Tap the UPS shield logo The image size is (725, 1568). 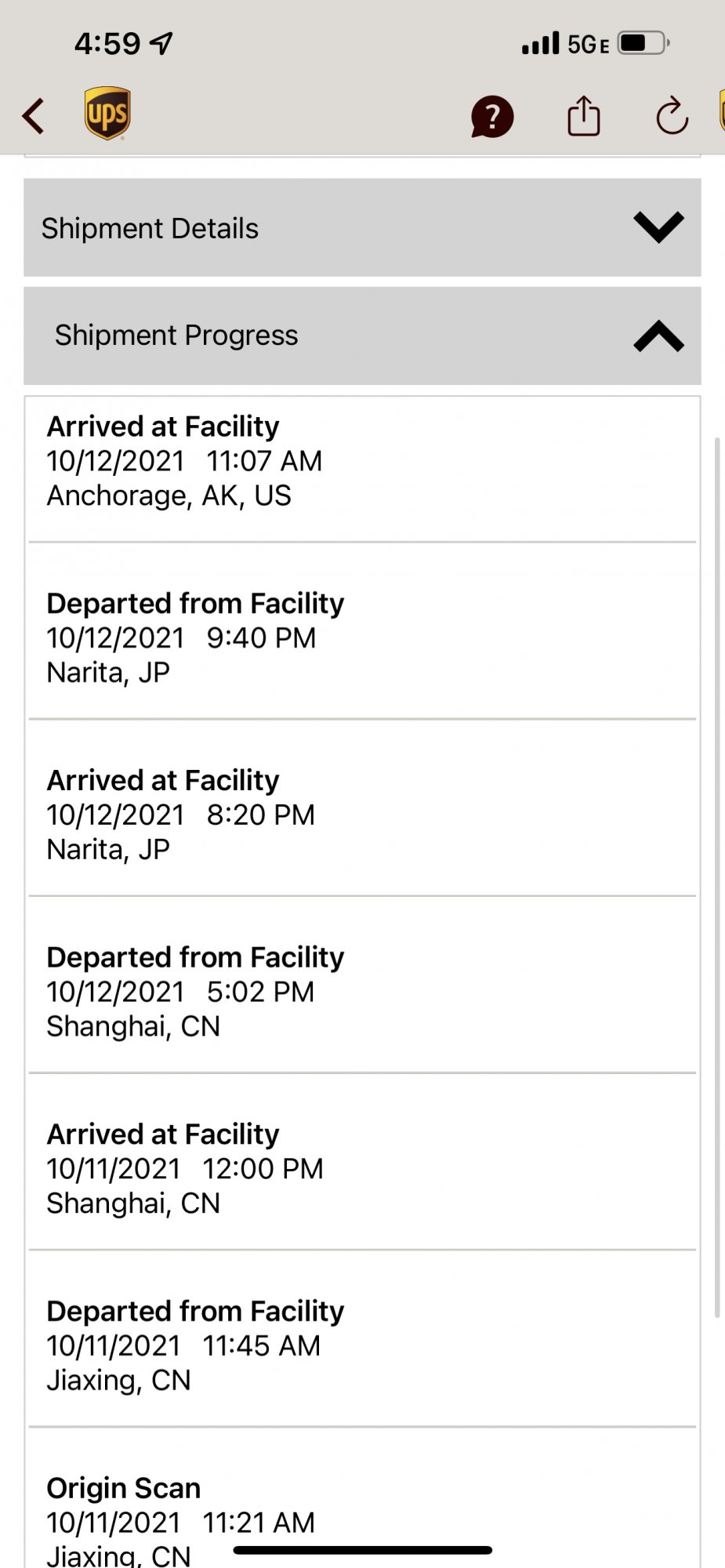pos(107,114)
